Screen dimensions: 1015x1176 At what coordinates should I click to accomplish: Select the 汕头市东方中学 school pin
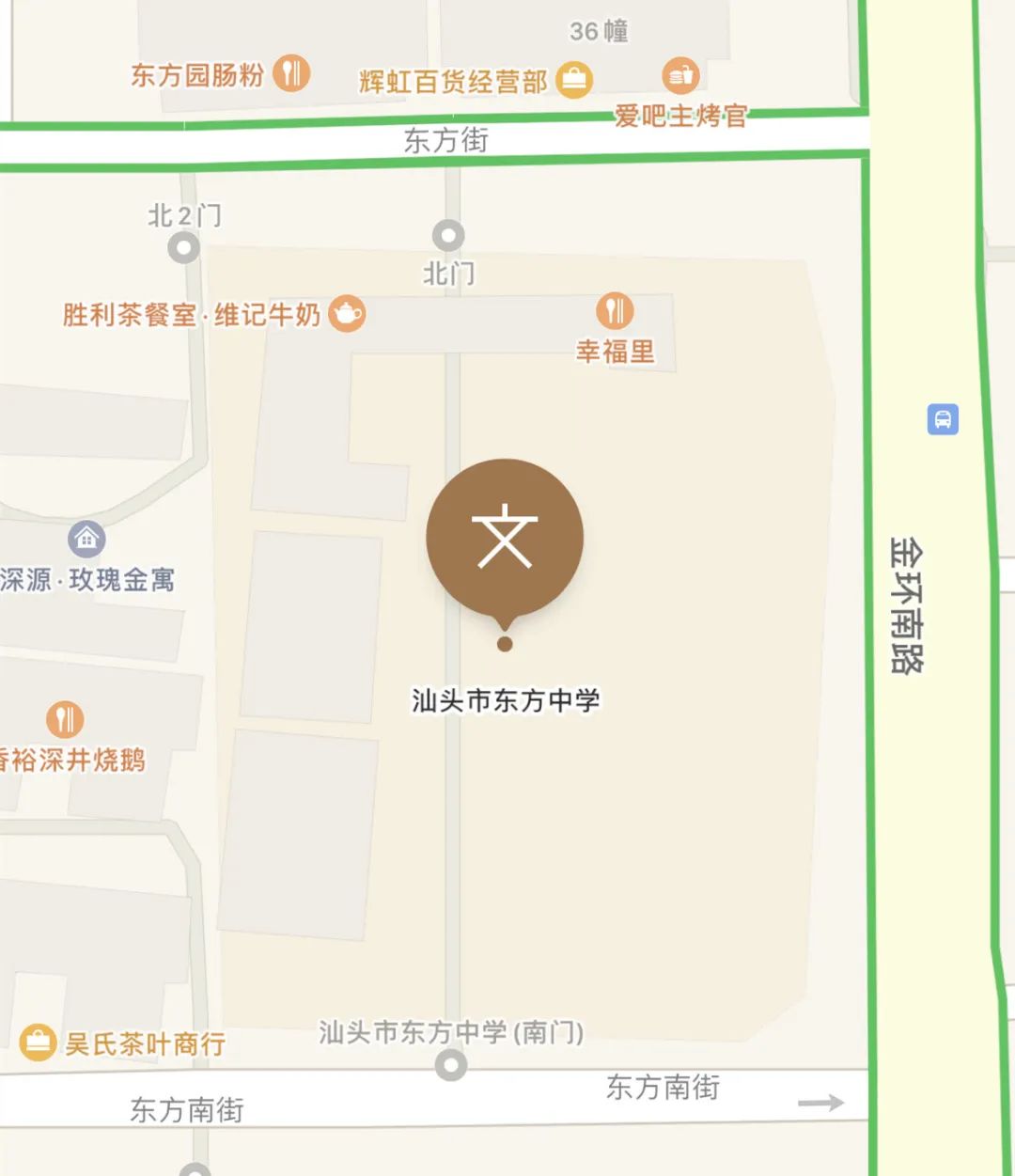pos(505,538)
